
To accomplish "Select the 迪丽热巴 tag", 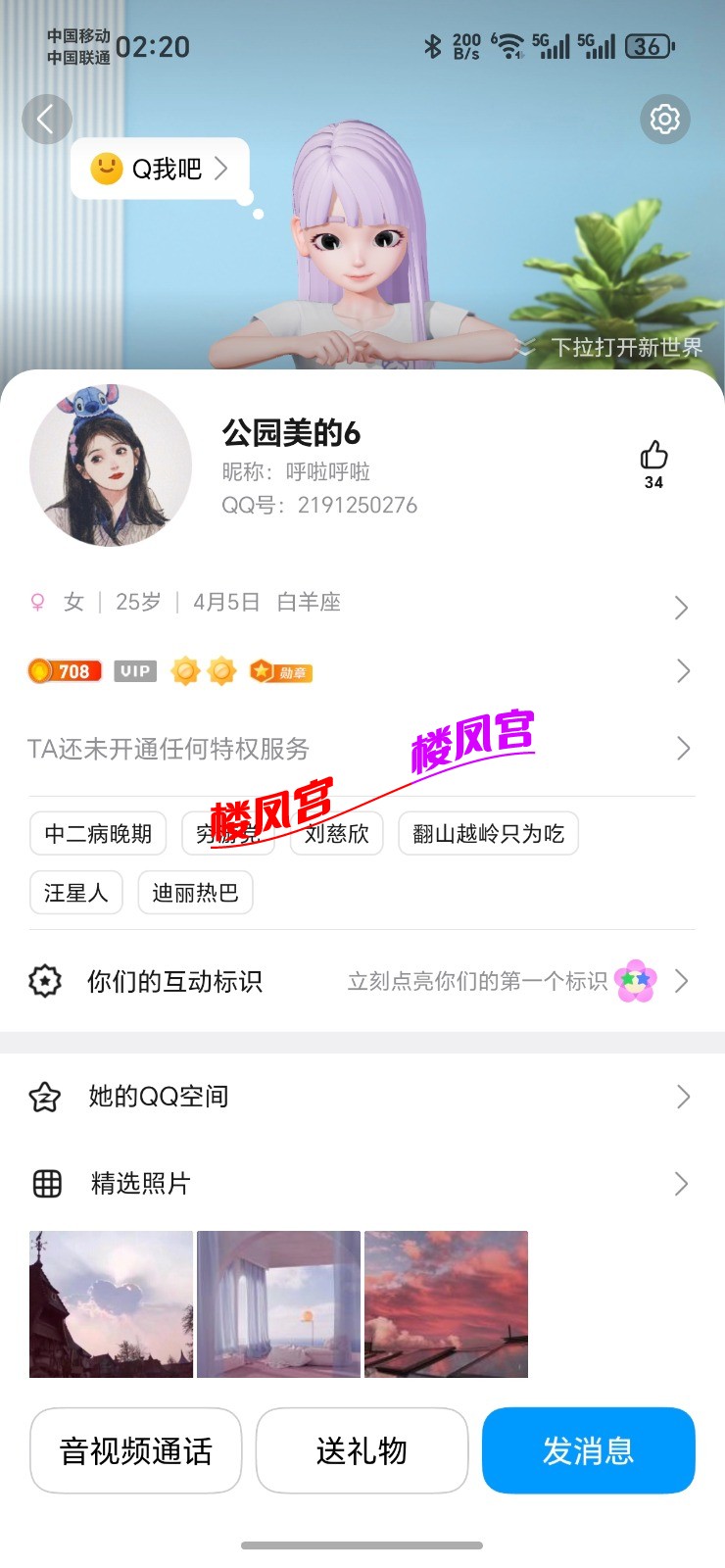I will pyautogui.click(x=195, y=893).
